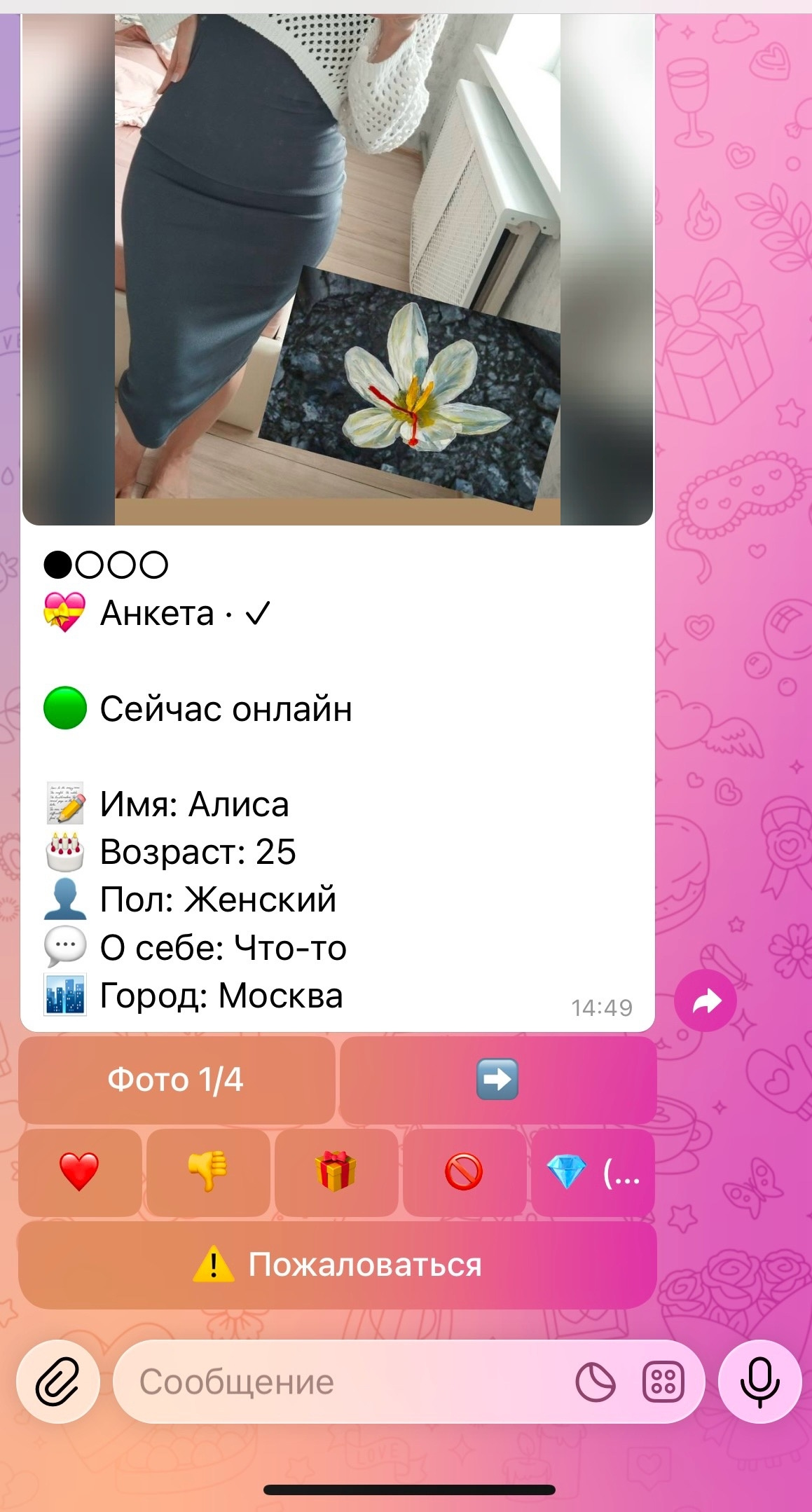Block this profile with prohibited sign
The width and height of the screenshot is (812, 1512).
pyautogui.click(x=464, y=1172)
